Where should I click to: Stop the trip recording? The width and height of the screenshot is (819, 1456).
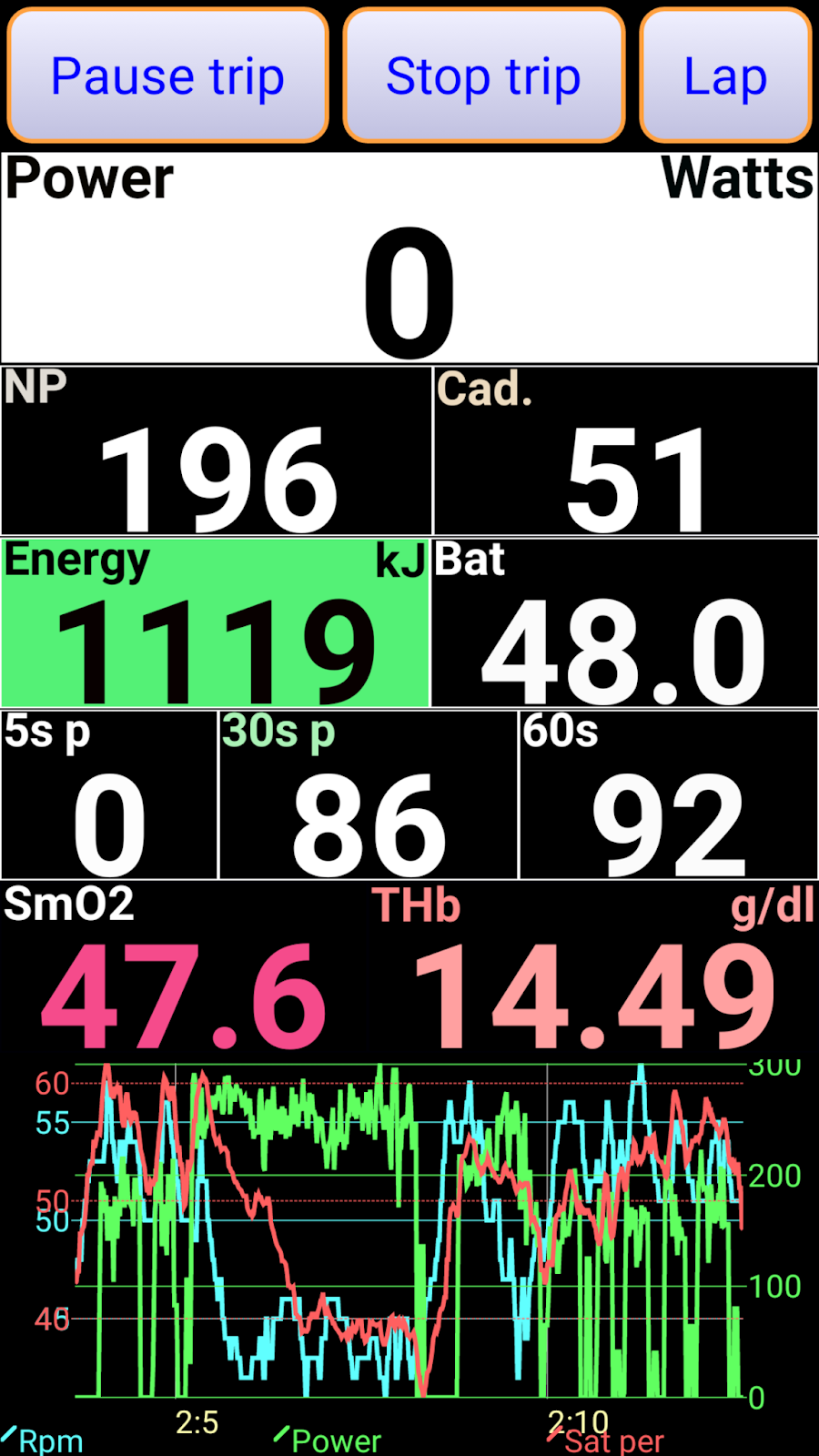[483, 76]
